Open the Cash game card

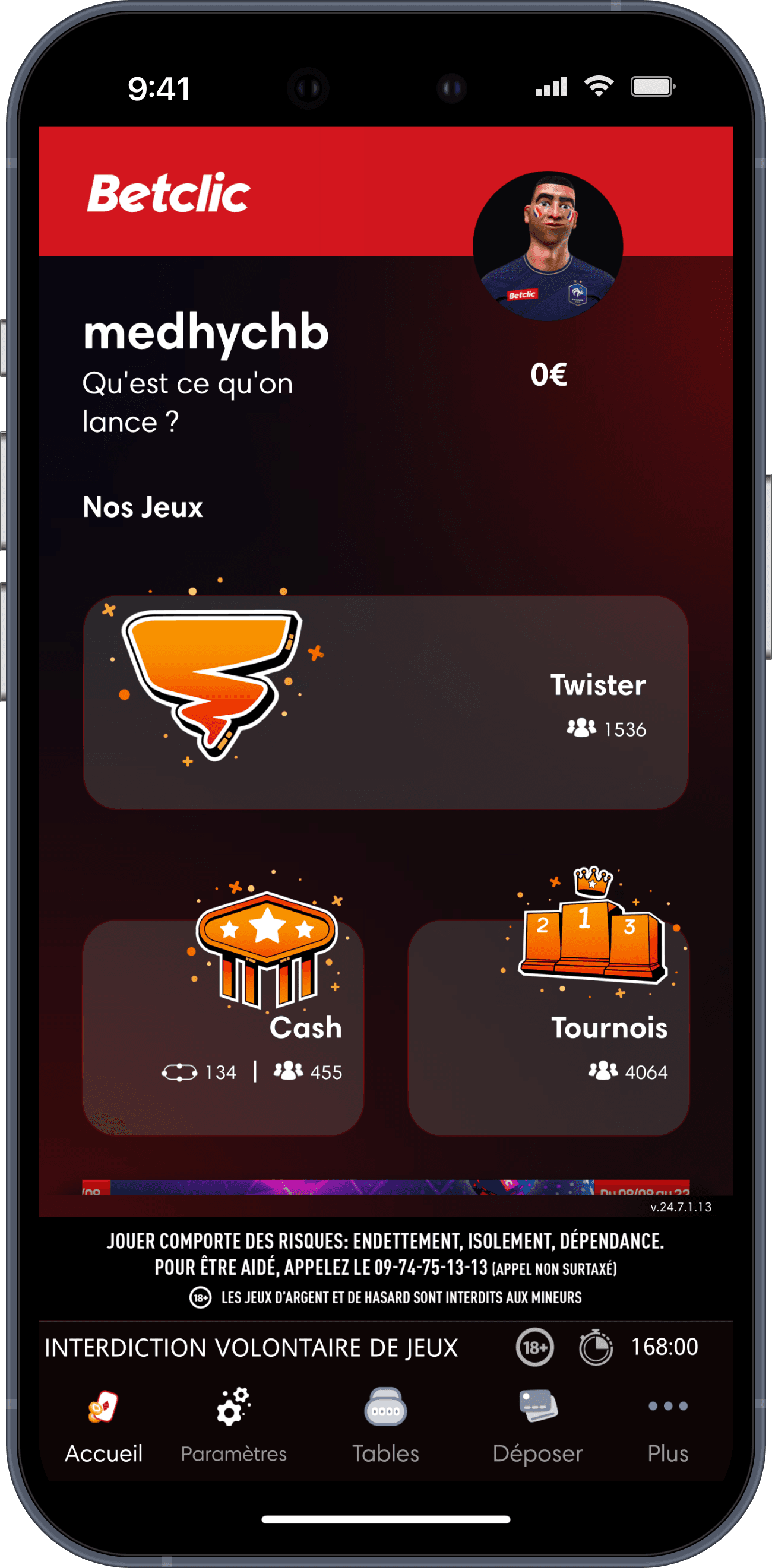(223, 1027)
